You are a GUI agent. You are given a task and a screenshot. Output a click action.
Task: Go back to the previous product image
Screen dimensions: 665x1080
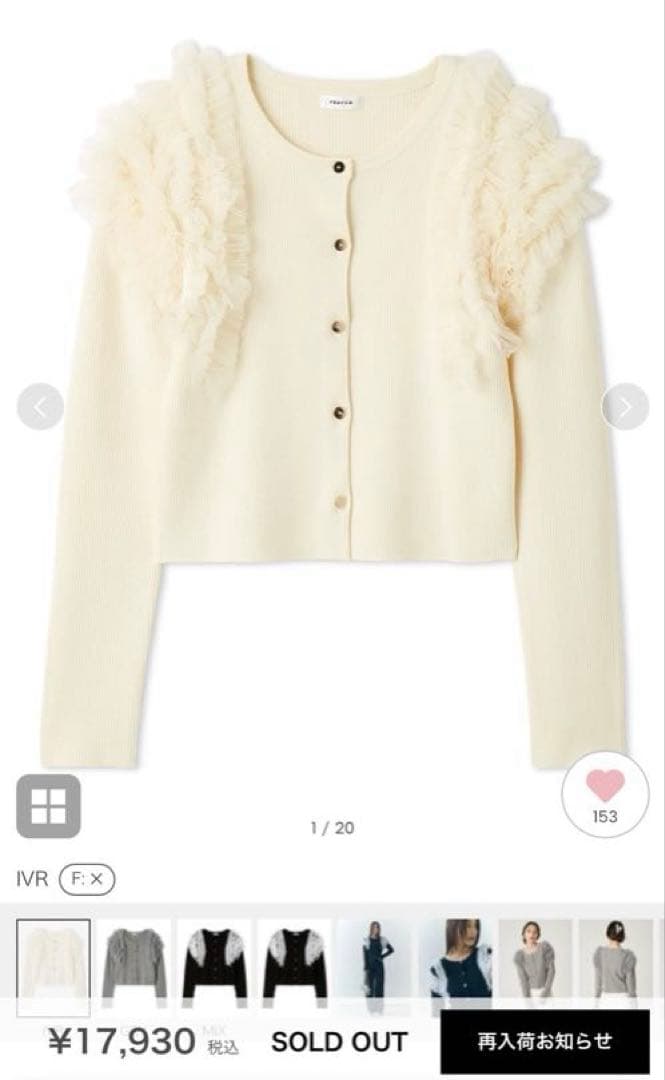pyautogui.click(x=41, y=407)
